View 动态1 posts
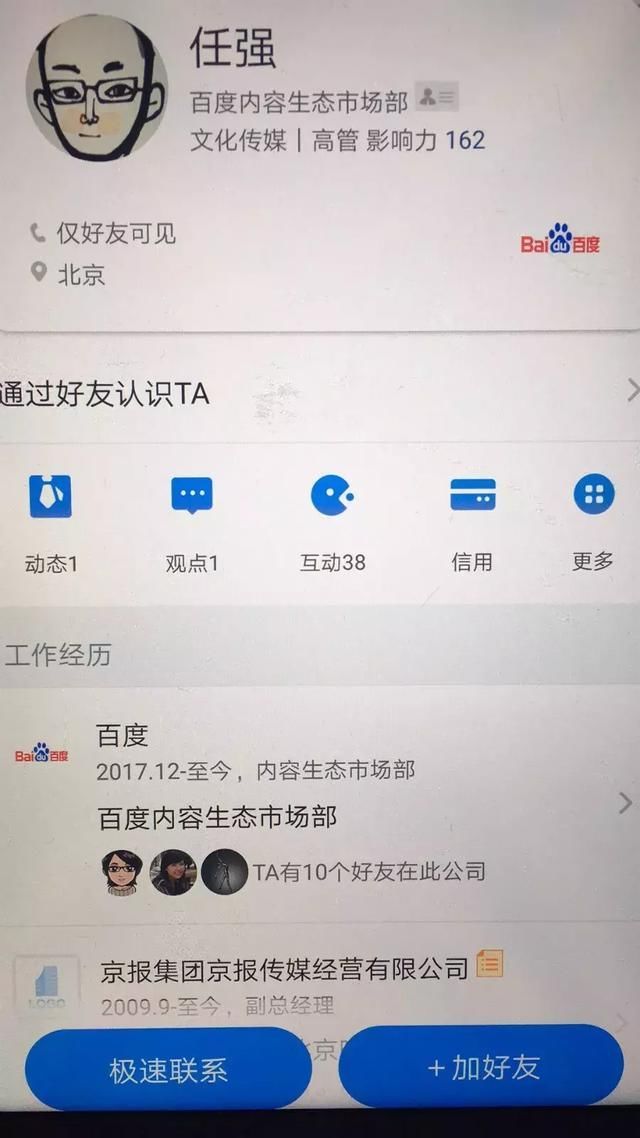This screenshot has height=1138, width=640. [51, 521]
